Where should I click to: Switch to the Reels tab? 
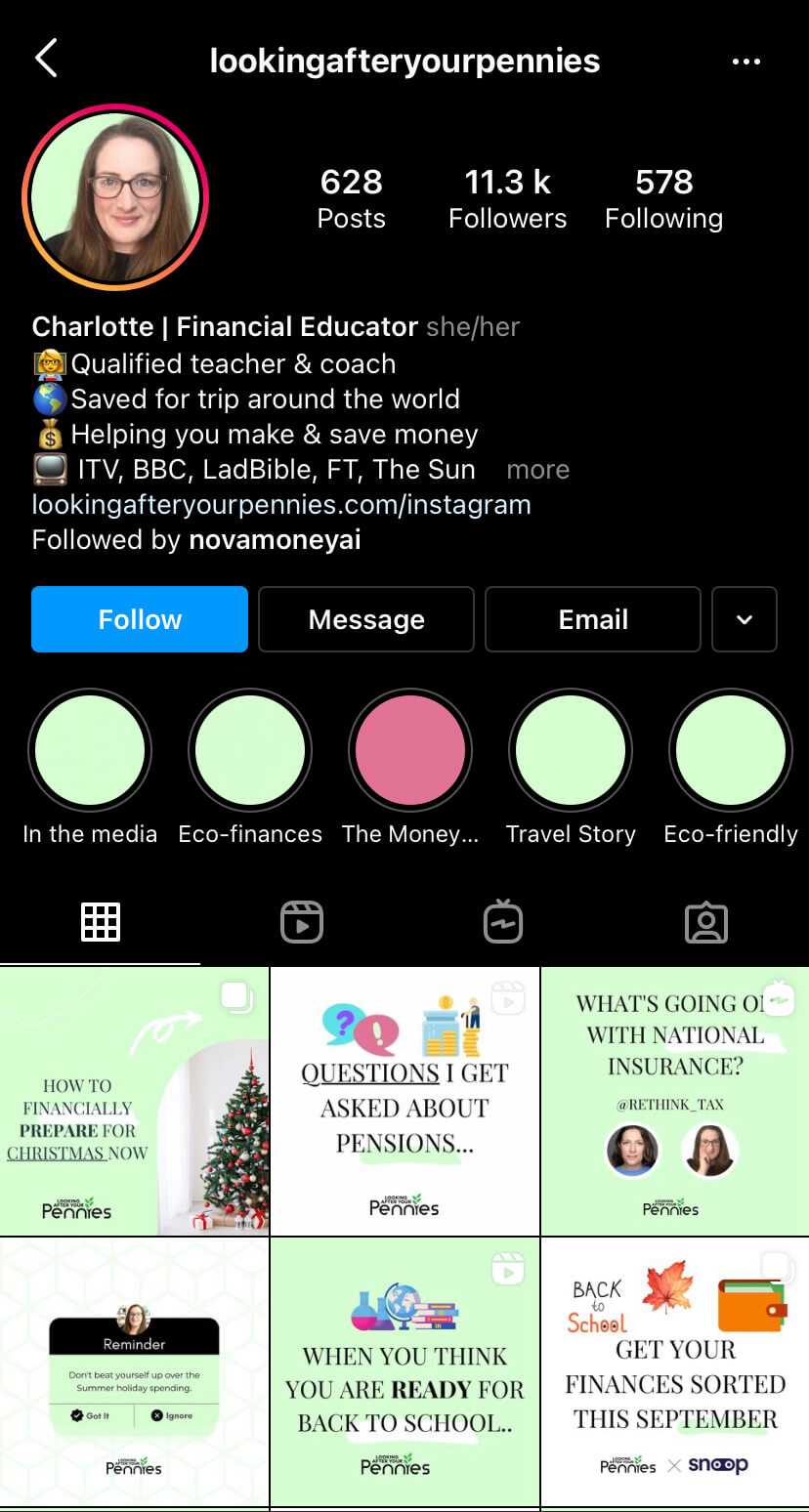[x=302, y=922]
